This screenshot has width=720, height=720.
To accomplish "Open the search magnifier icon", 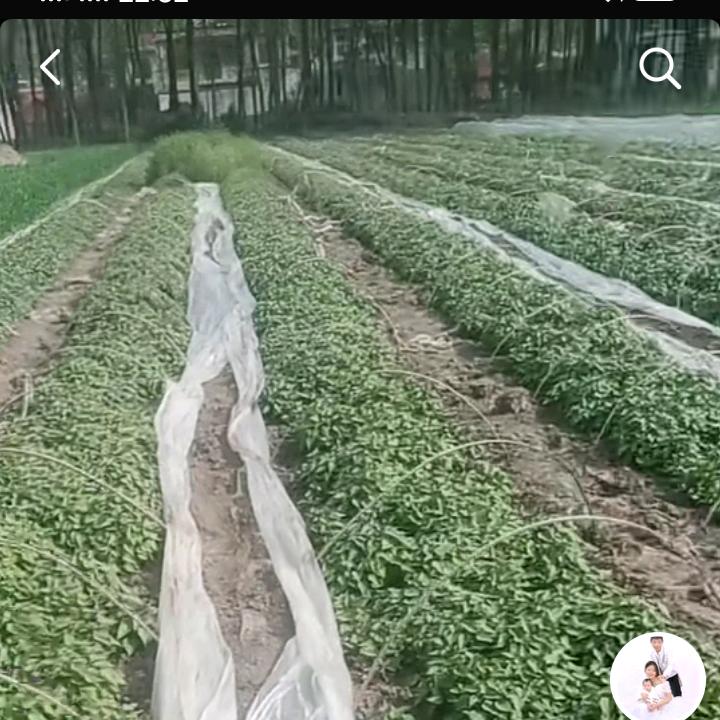I will click(659, 68).
